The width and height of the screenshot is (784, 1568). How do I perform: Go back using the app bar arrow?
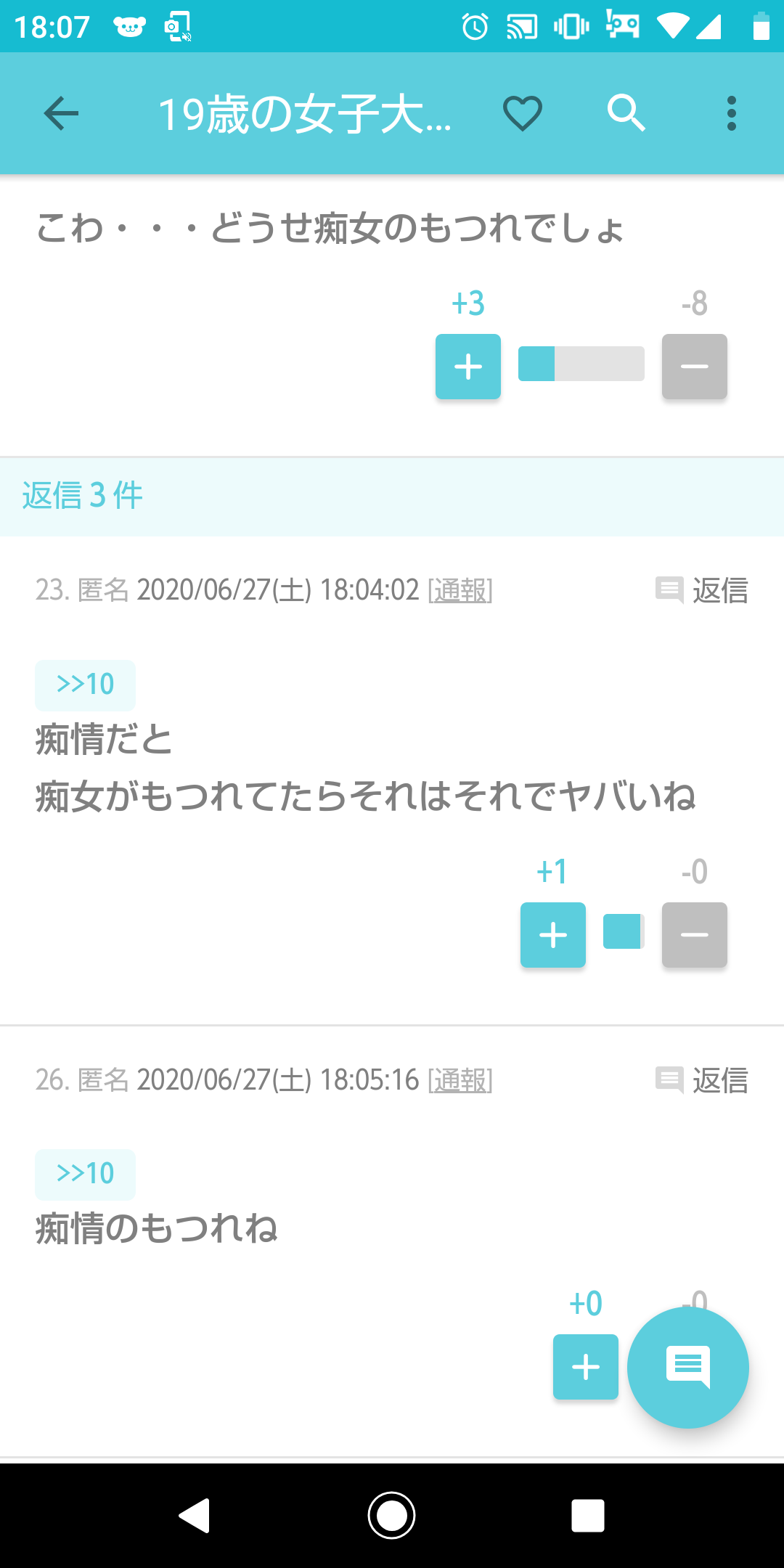tap(61, 113)
